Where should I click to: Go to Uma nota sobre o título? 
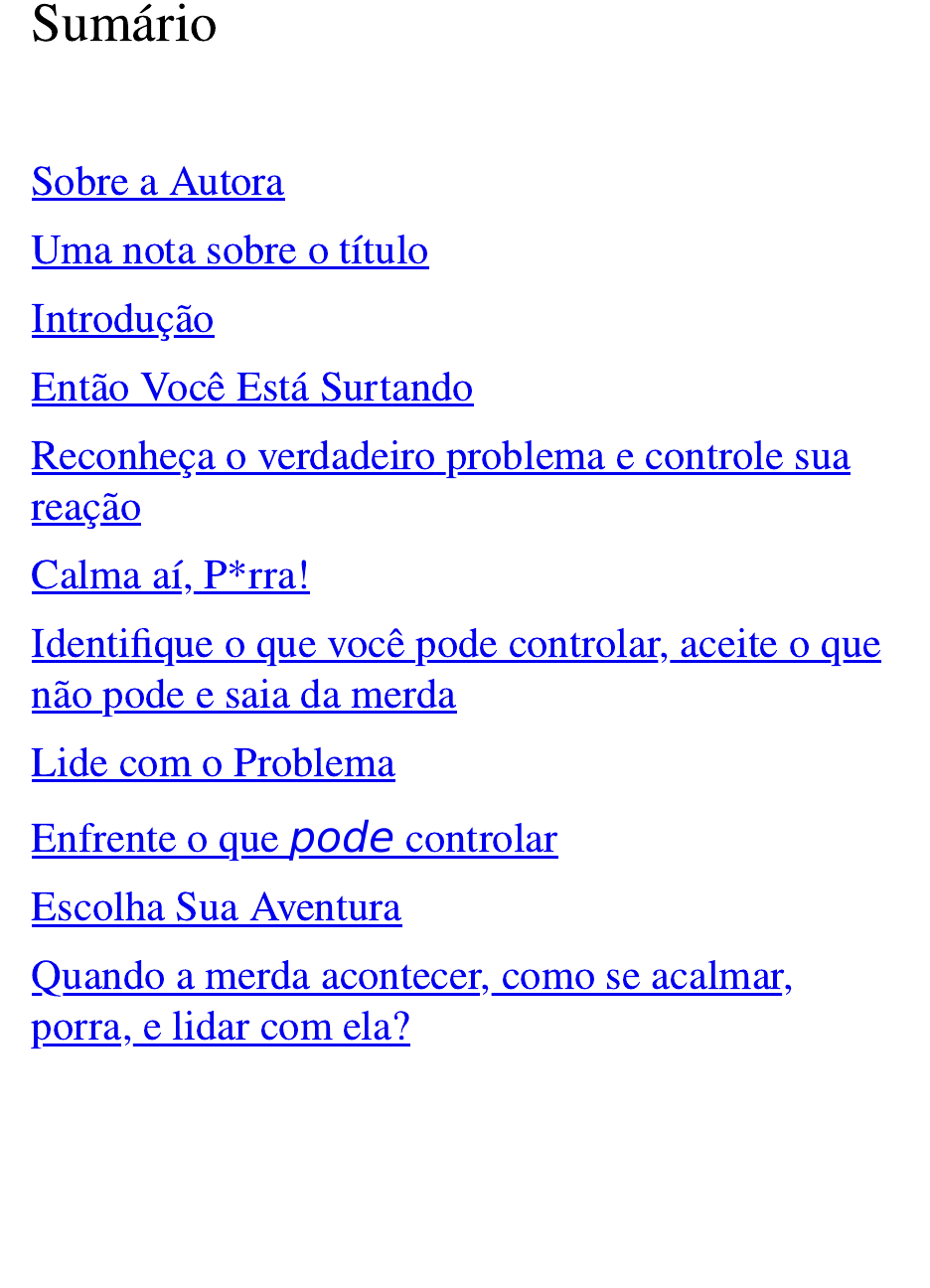[230, 251]
